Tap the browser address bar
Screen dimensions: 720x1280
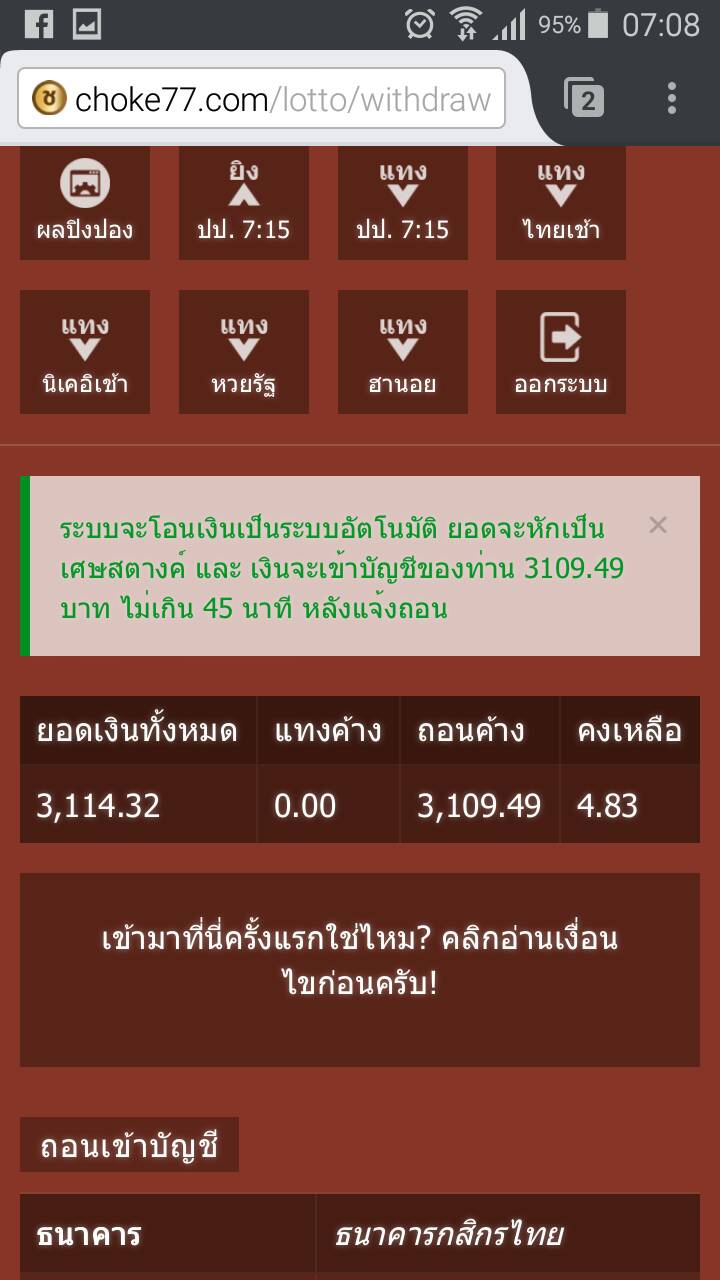pos(262,99)
